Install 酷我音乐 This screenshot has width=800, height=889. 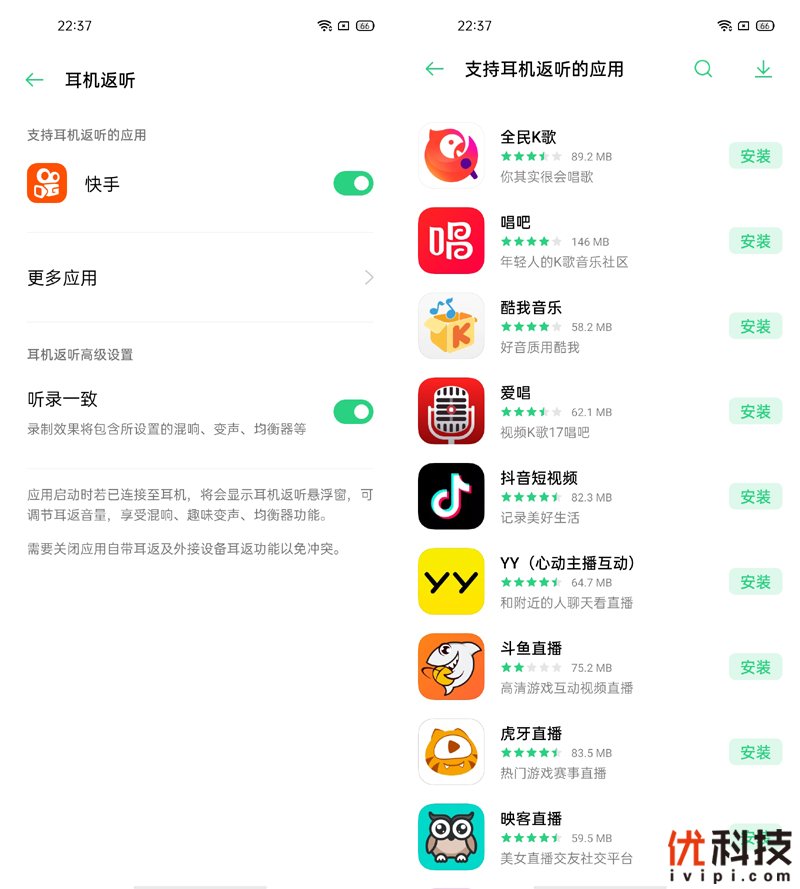point(755,326)
